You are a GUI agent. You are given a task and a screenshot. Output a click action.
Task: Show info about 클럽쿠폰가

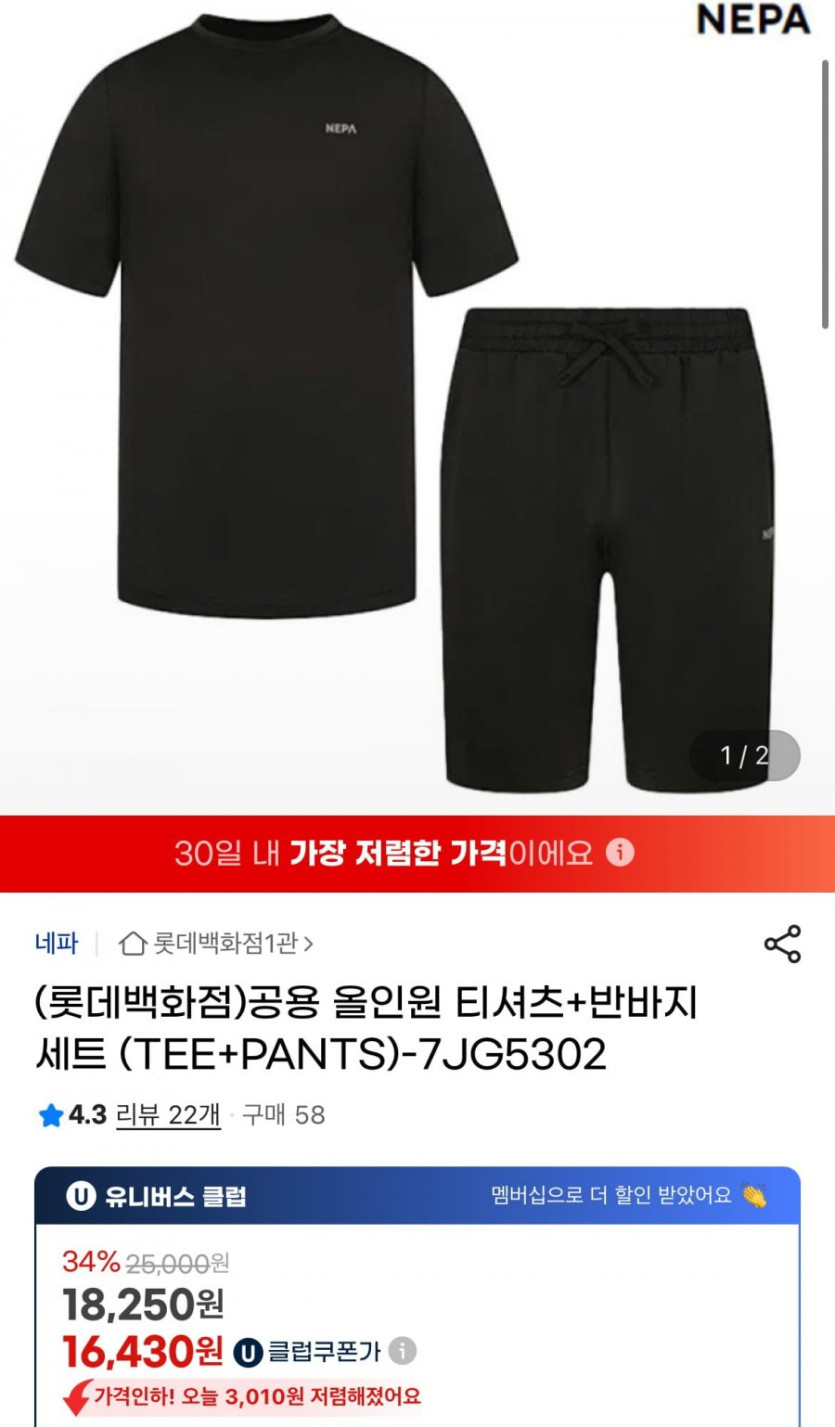coord(402,1352)
